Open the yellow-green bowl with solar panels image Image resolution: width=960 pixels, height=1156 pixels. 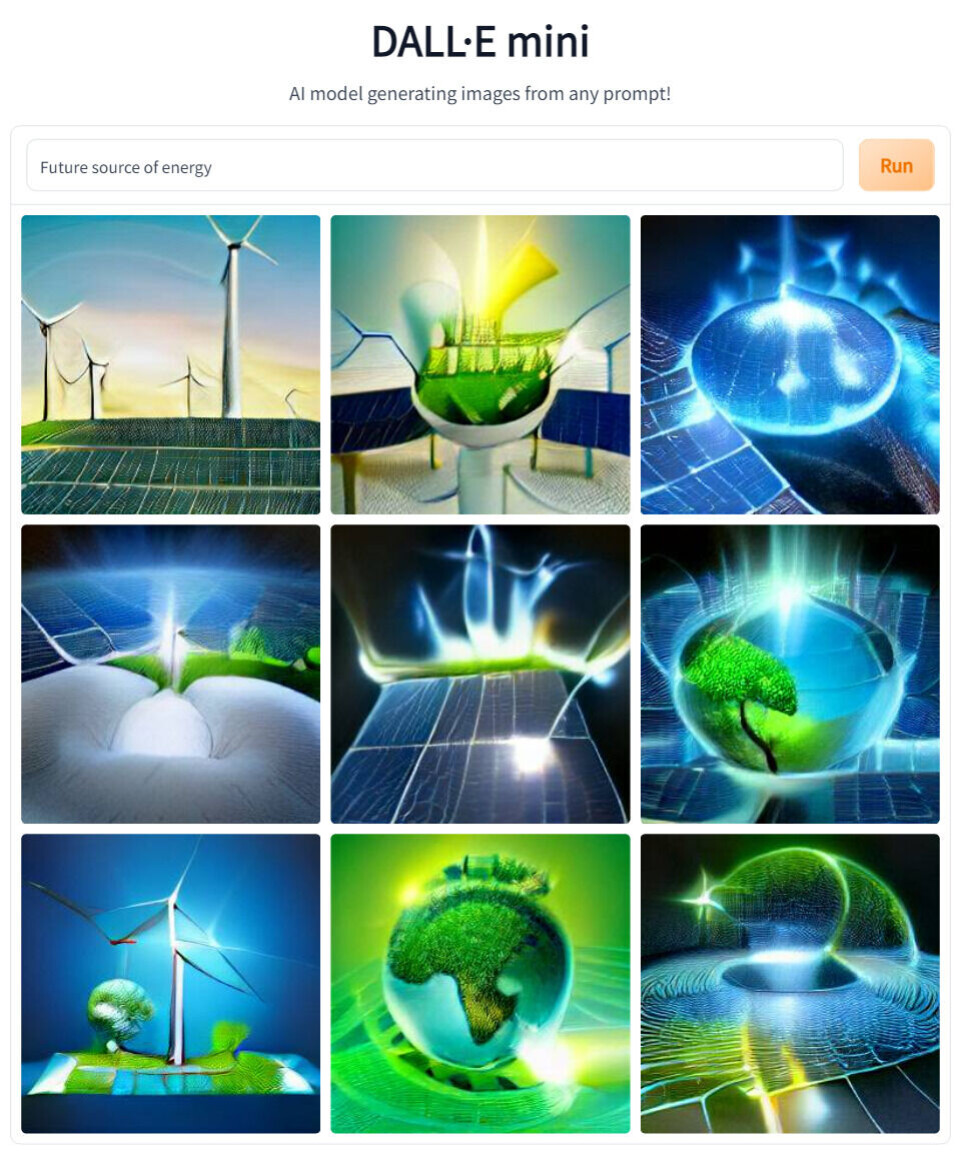[480, 365]
